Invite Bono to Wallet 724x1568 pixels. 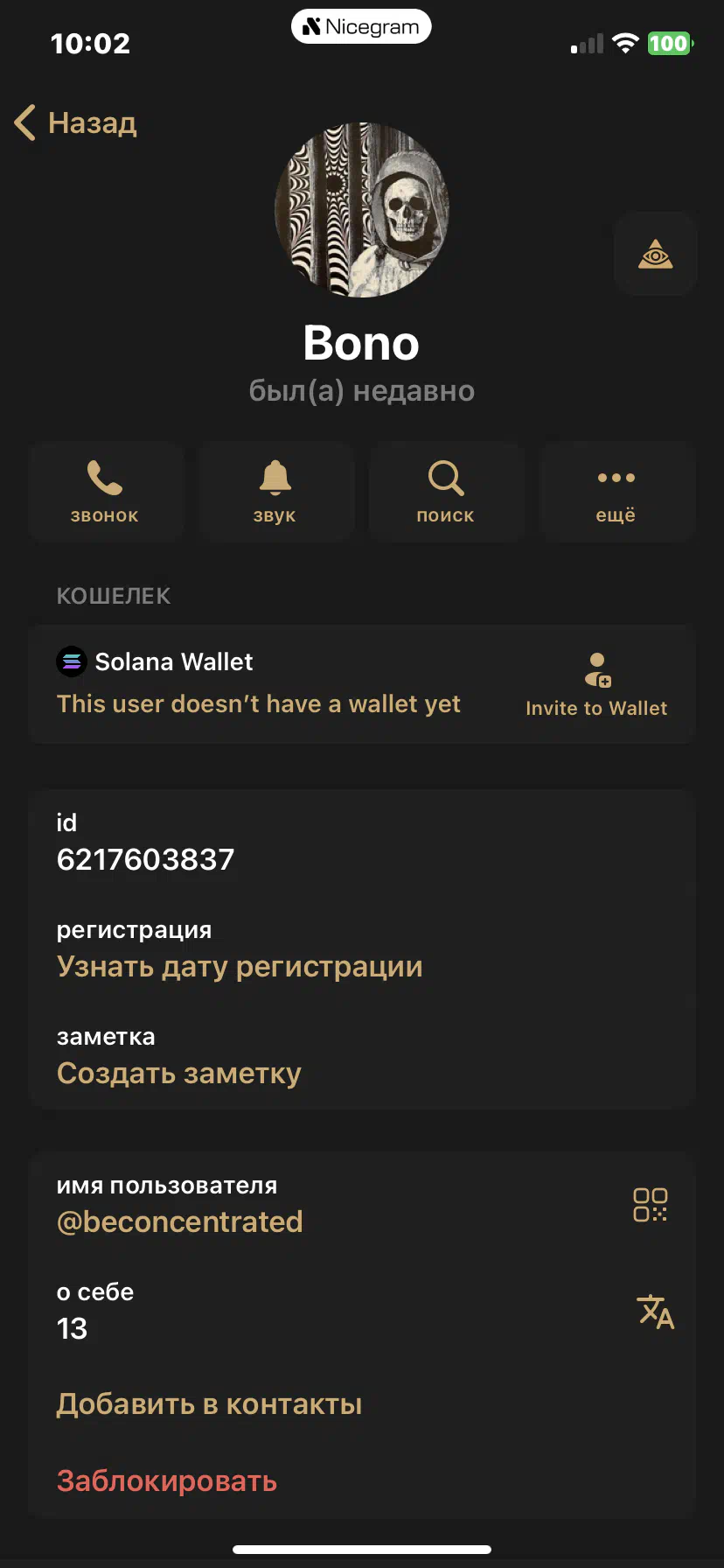click(596, 685)
